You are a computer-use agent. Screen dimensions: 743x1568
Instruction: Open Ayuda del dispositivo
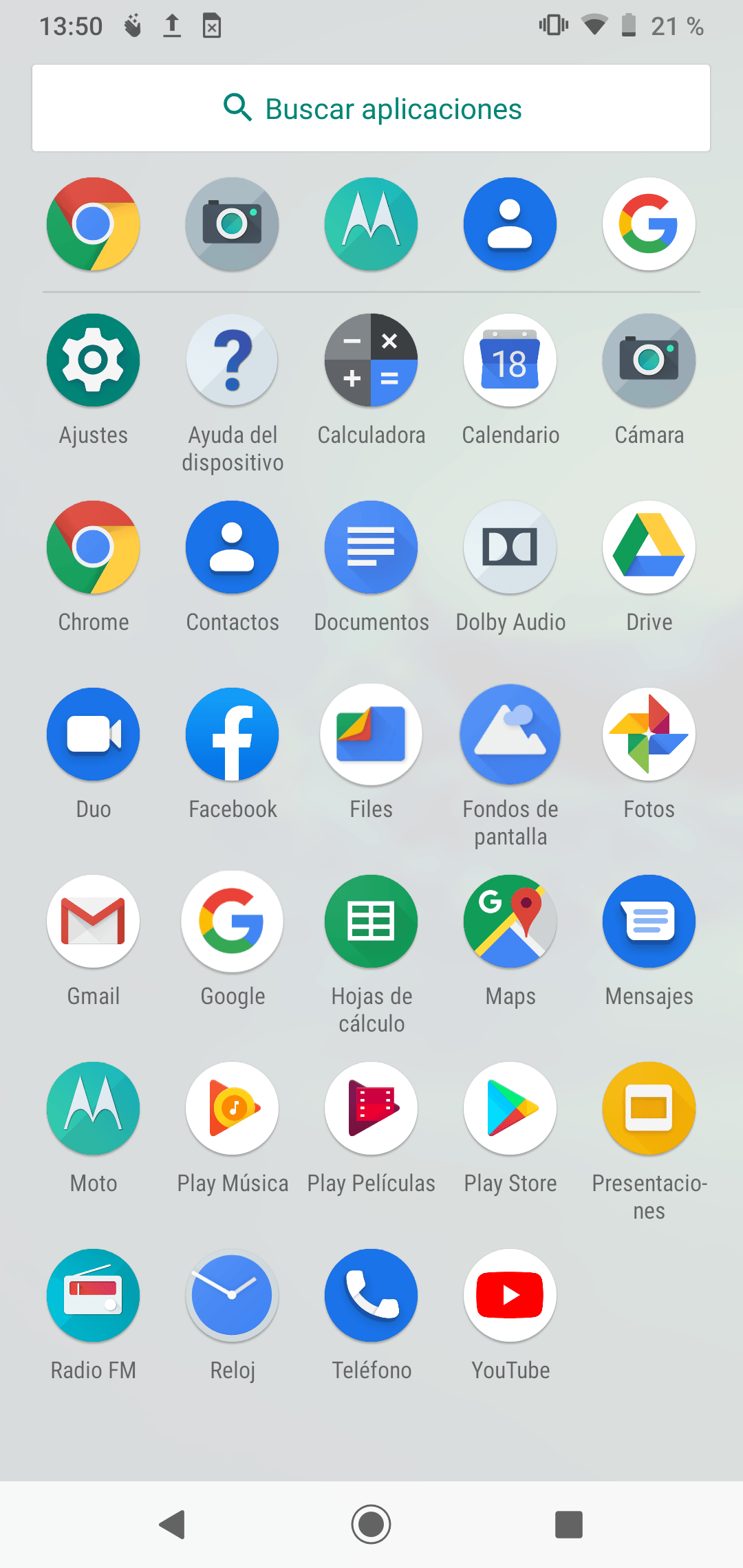tap(233, 360)
